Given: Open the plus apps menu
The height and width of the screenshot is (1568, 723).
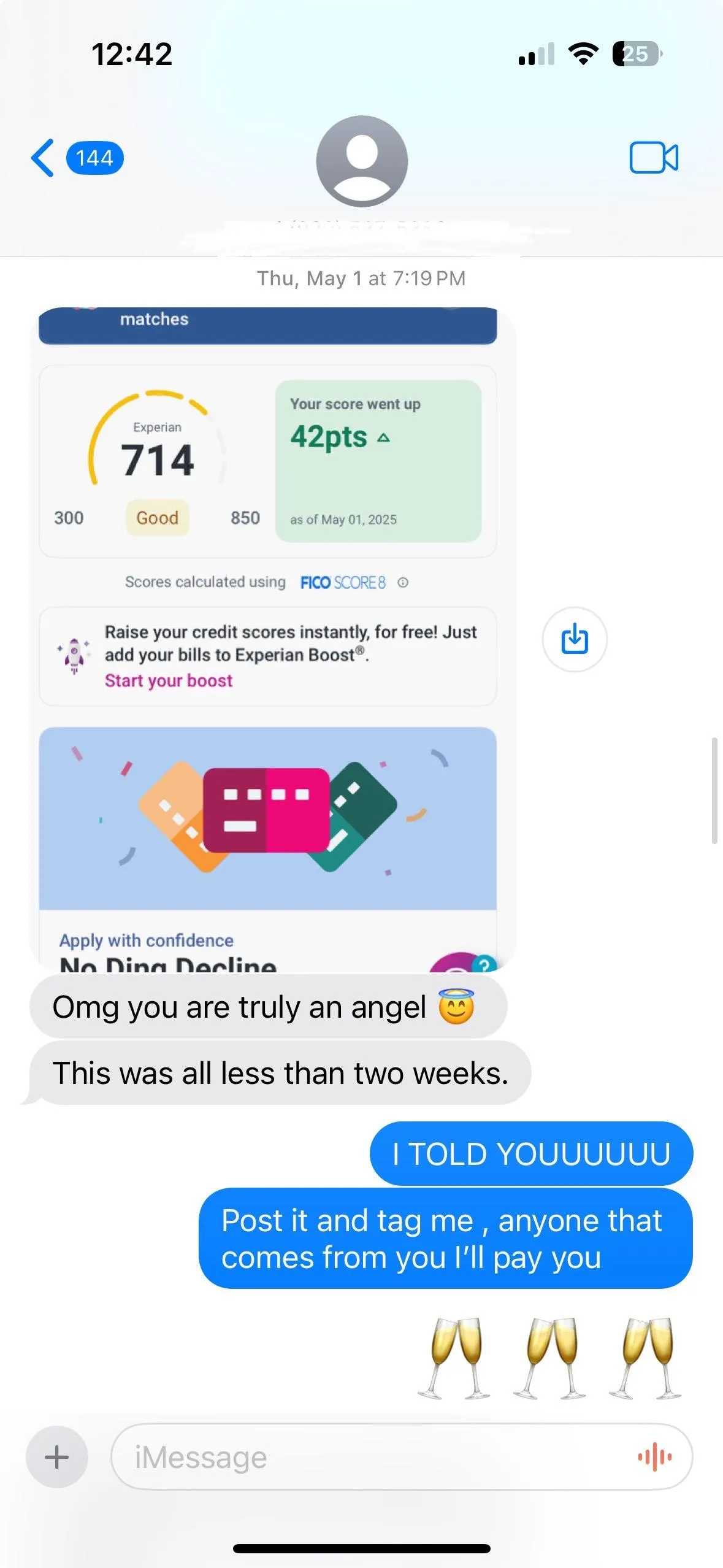Looking at the screenshot, I should (56, 1457).
